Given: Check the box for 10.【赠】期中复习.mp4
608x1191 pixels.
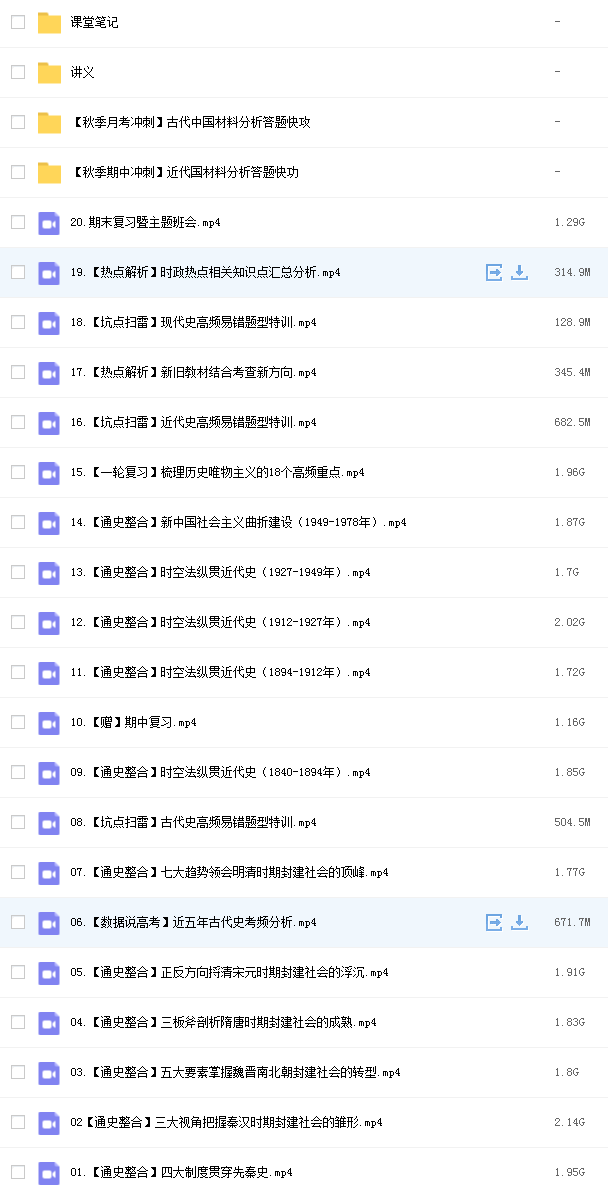Looking at the screenshot, I should point(18,722).
